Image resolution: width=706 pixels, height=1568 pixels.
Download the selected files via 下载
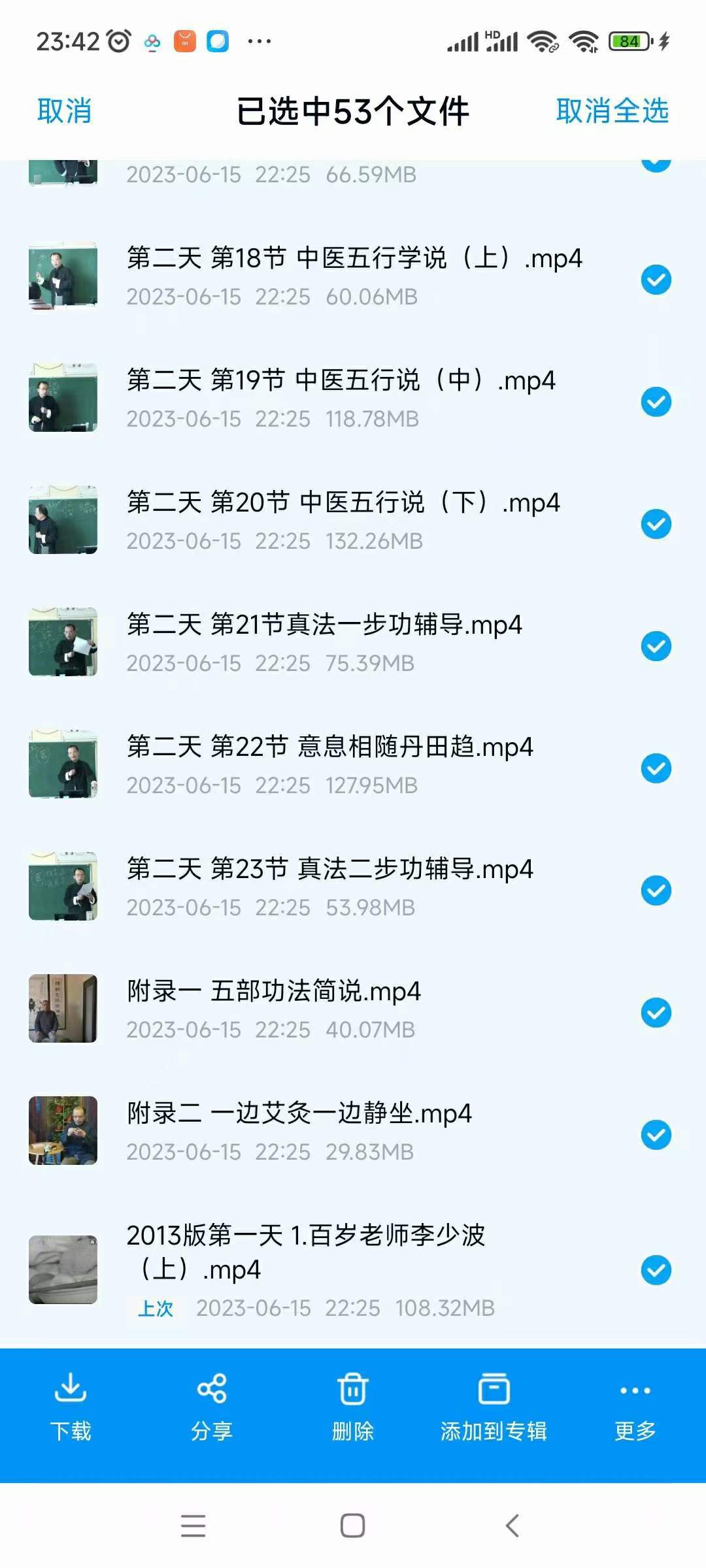coord(71,1407)
